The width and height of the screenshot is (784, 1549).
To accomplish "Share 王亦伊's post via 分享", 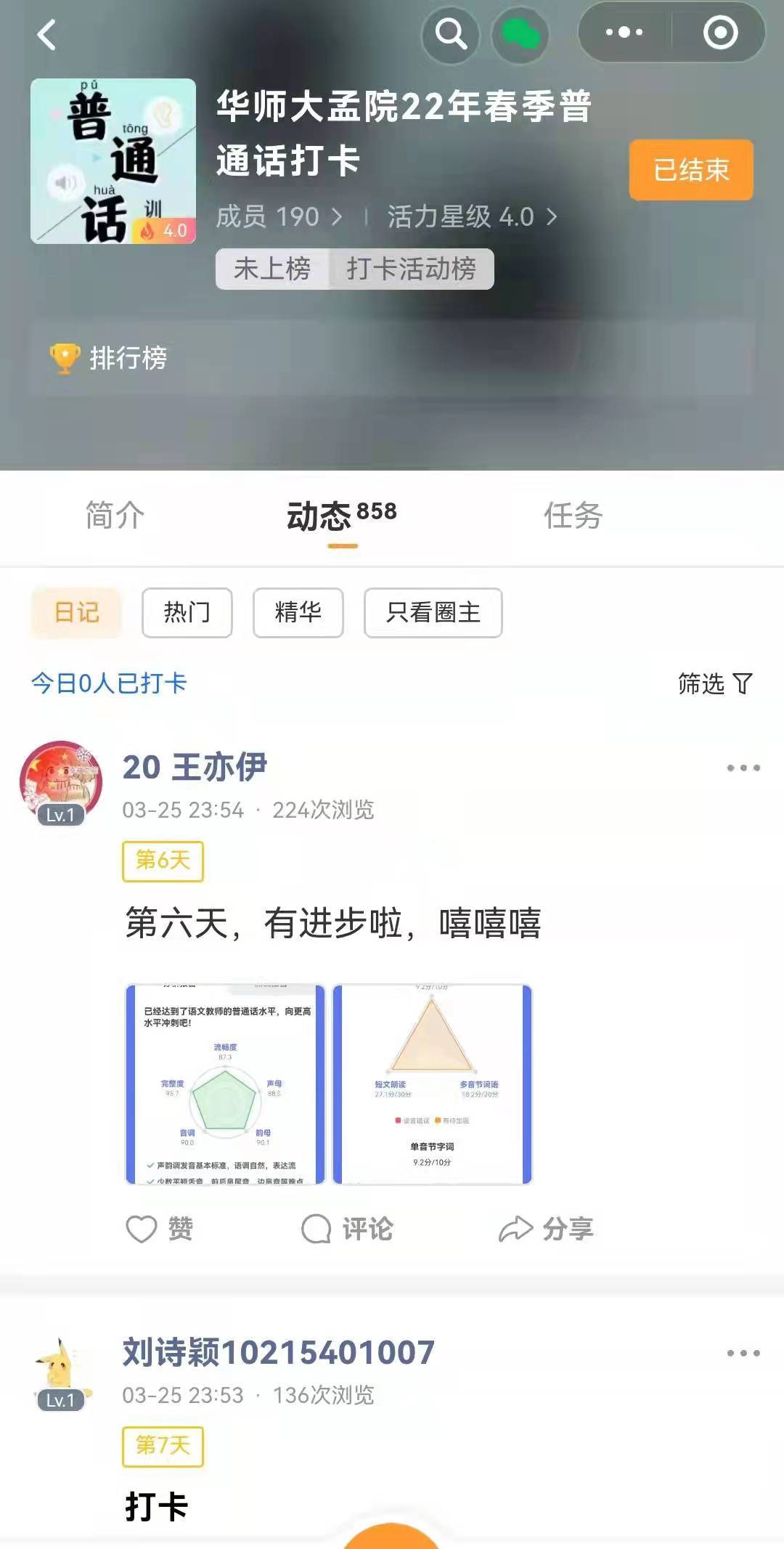I will click(546, 1229).
